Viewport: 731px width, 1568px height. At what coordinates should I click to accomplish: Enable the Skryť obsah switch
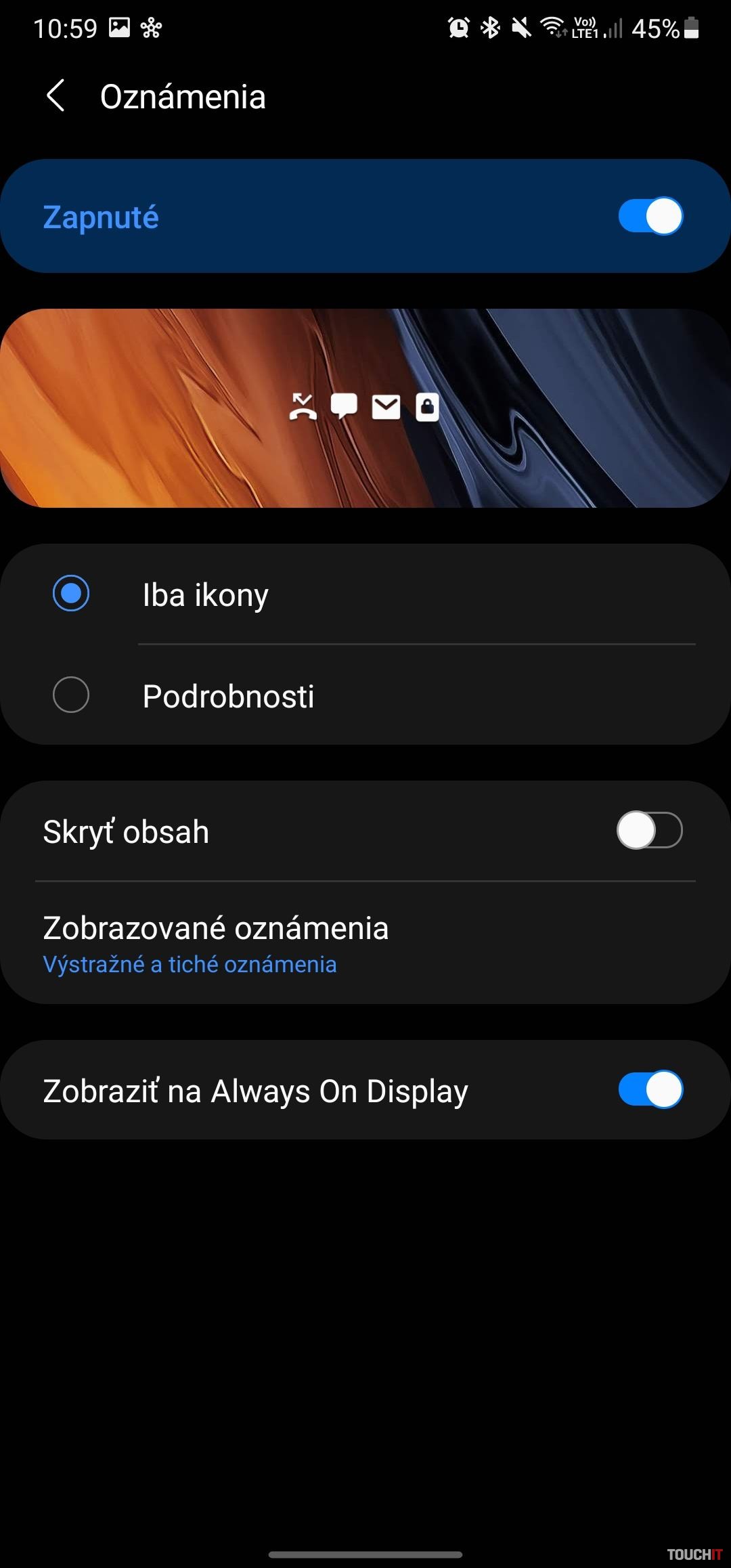(x=648, y=831)
